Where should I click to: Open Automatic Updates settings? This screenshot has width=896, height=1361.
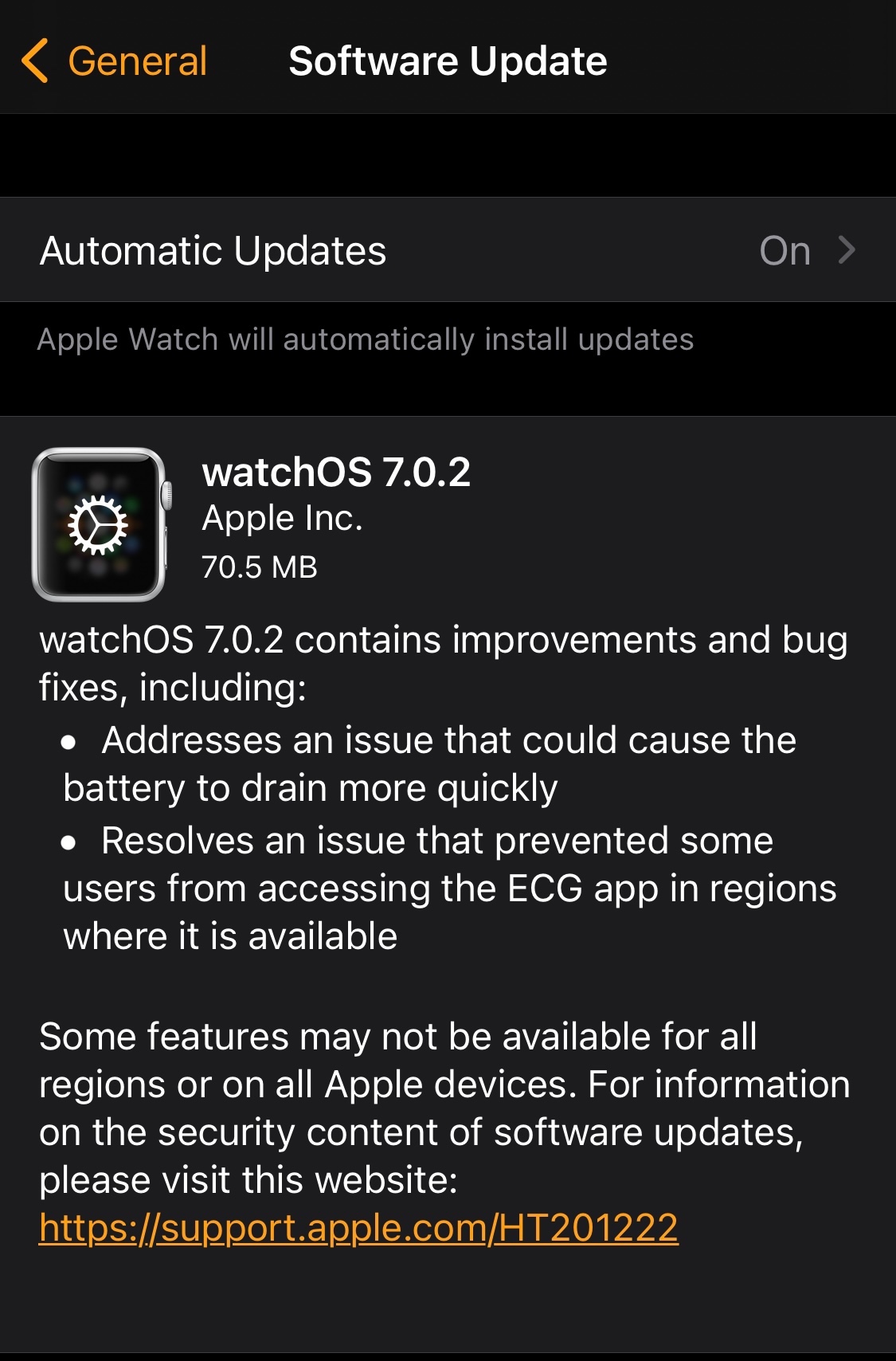tap(448, 250)
